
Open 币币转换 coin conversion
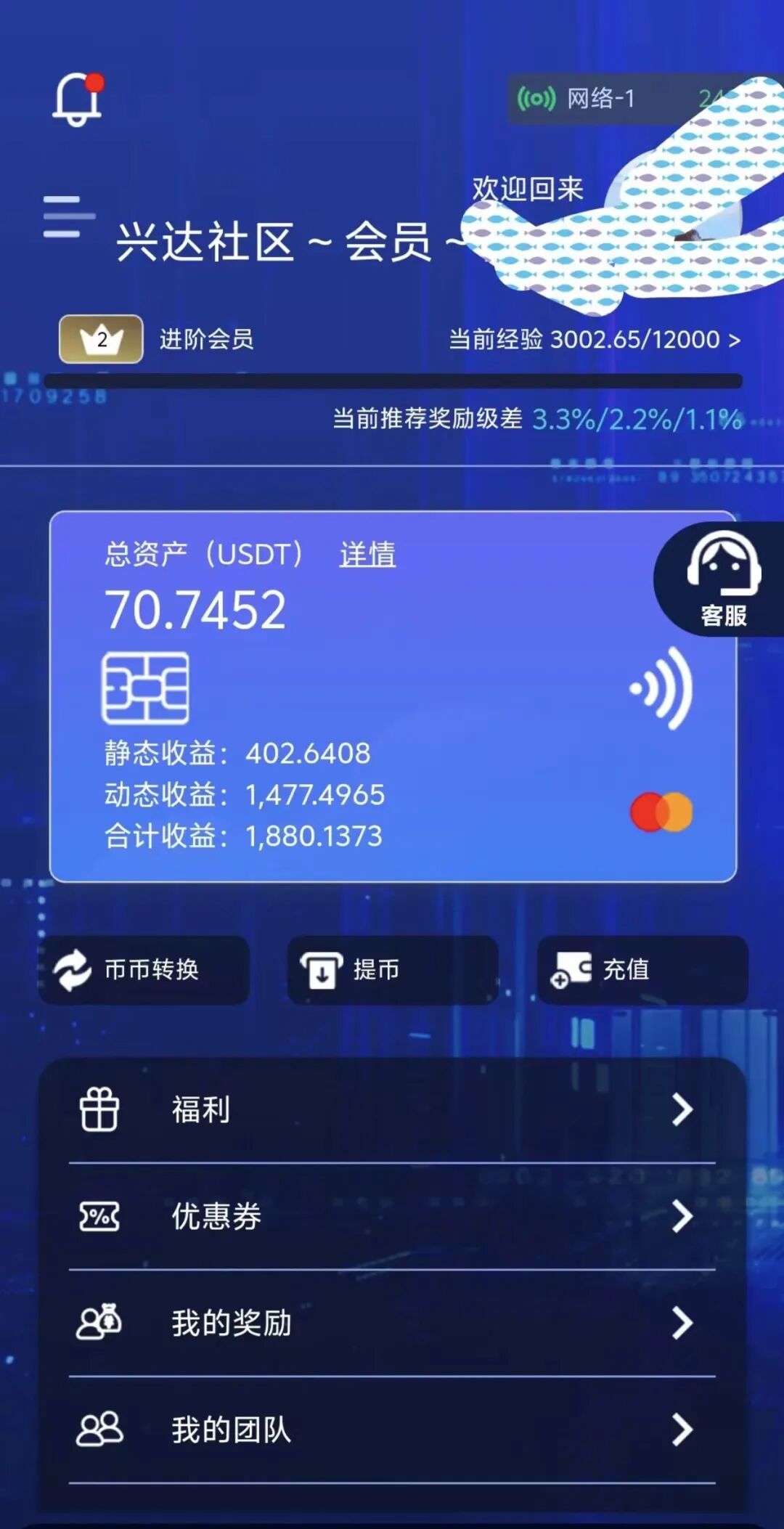click(144, 970)
